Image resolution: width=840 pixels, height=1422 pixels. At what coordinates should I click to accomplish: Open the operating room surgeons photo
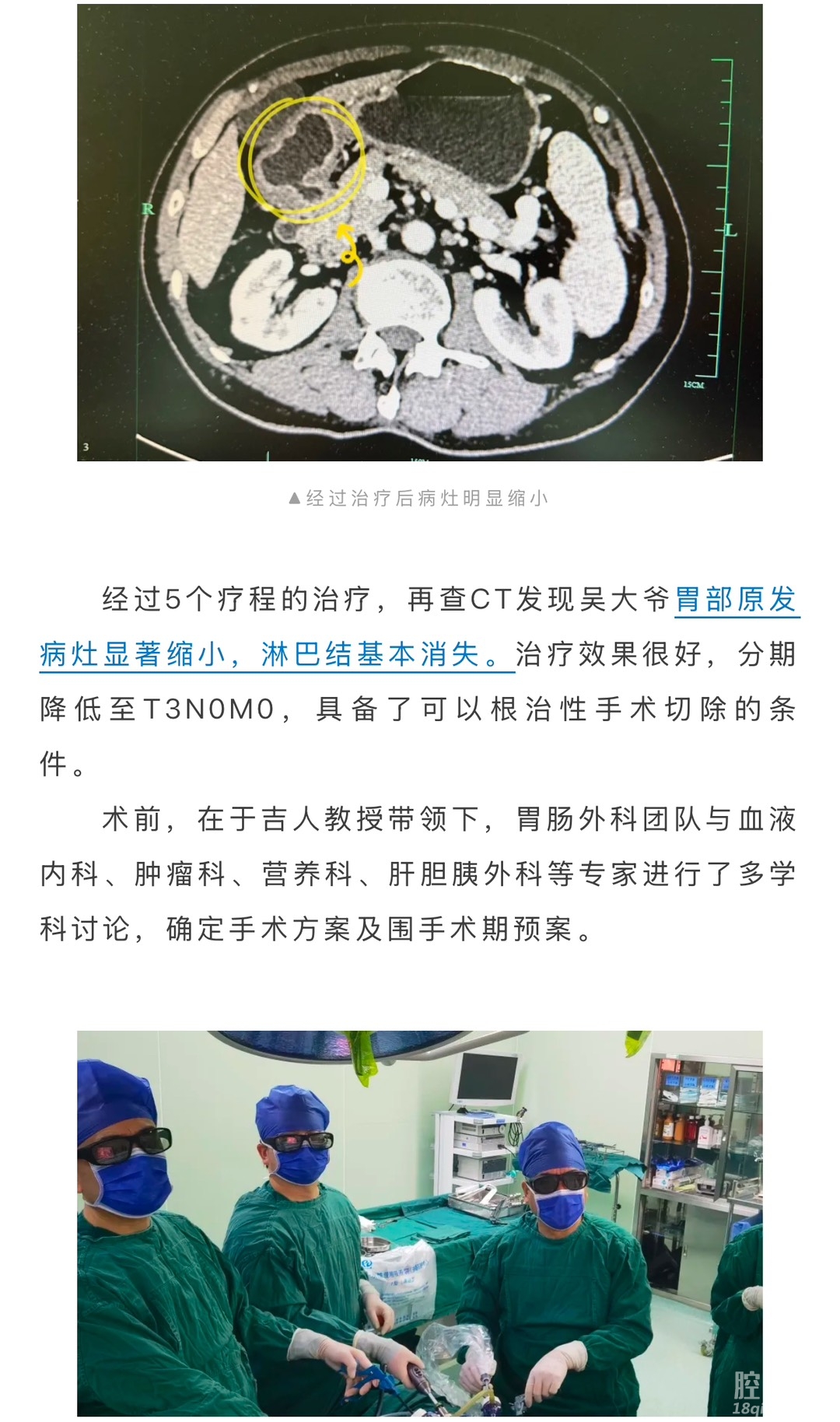(x=420, y=1223)
